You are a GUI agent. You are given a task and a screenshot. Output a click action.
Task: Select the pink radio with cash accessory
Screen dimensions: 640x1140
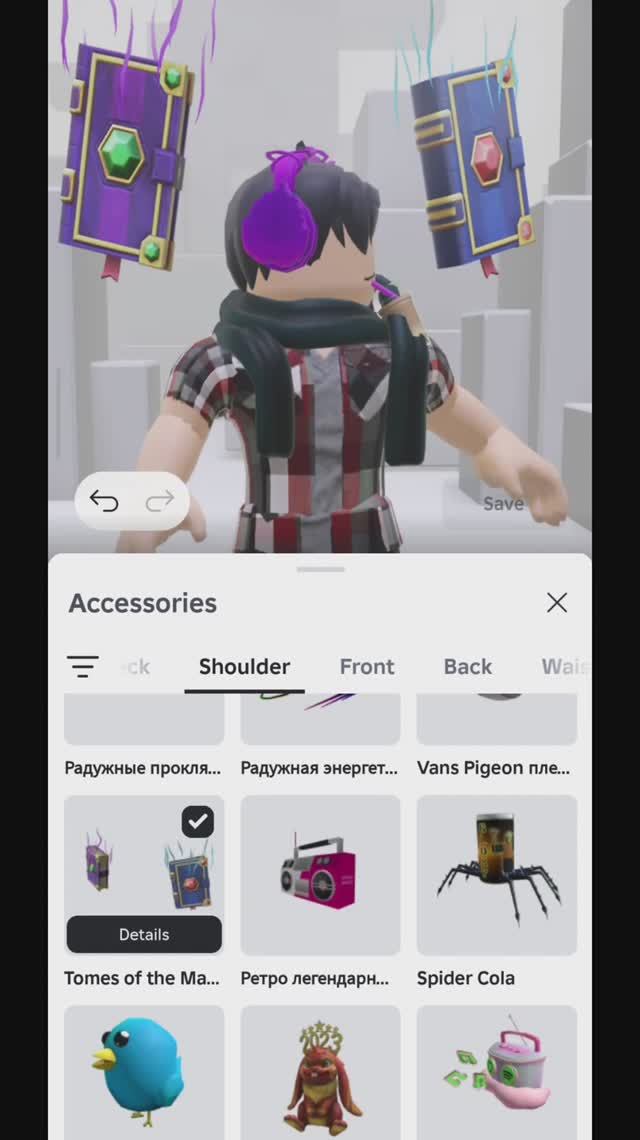point(497,1070)
